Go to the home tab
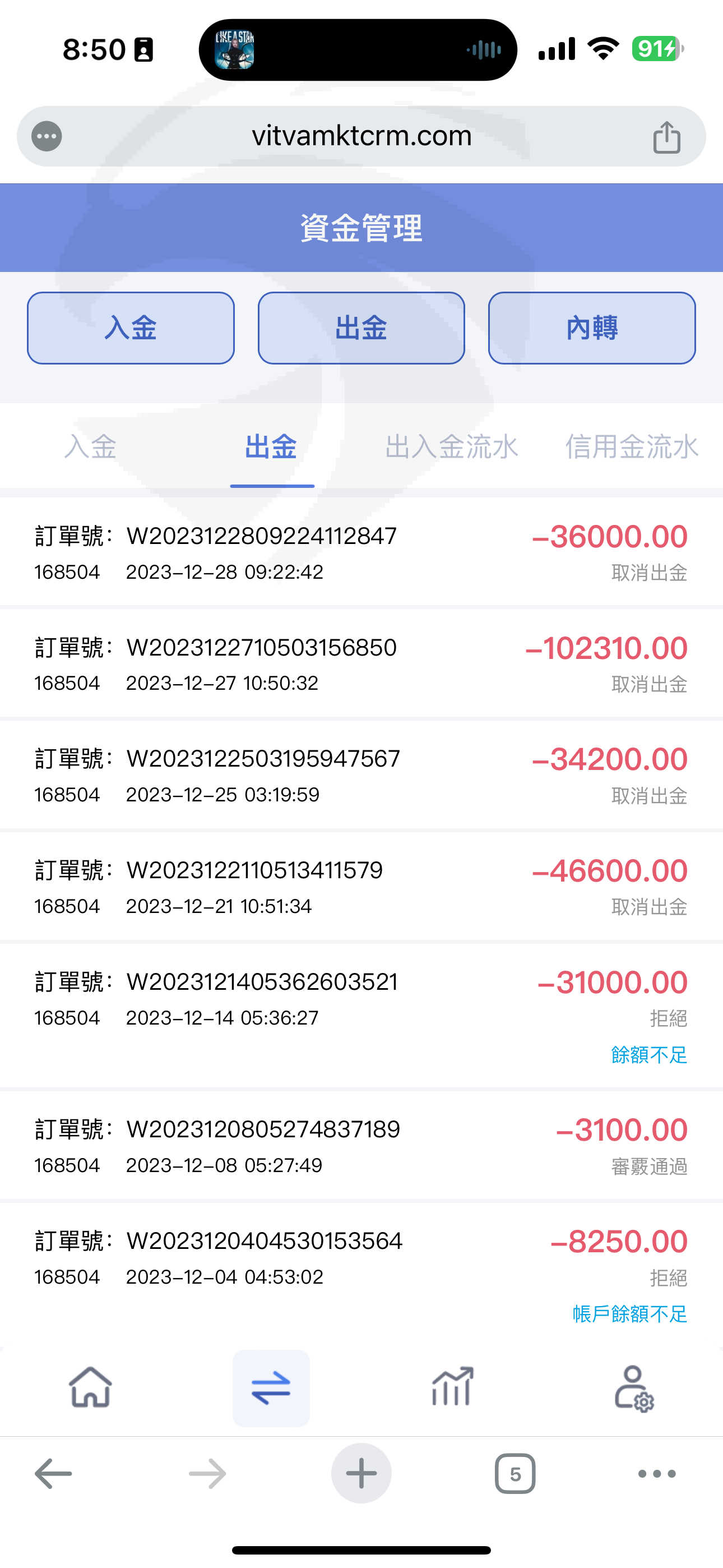The image size is (723, 1568). point(90,1387)
